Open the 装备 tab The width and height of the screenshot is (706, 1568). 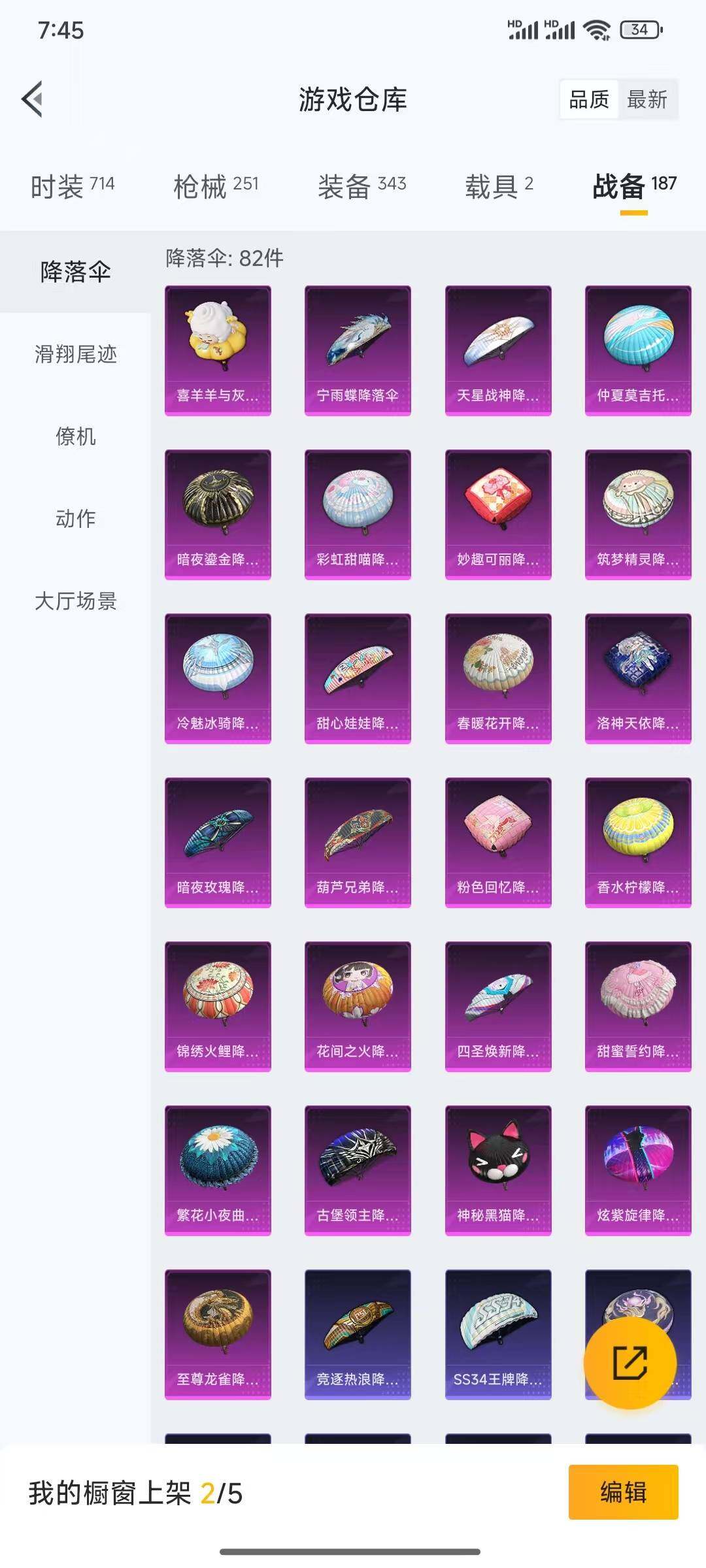(361, 187)
